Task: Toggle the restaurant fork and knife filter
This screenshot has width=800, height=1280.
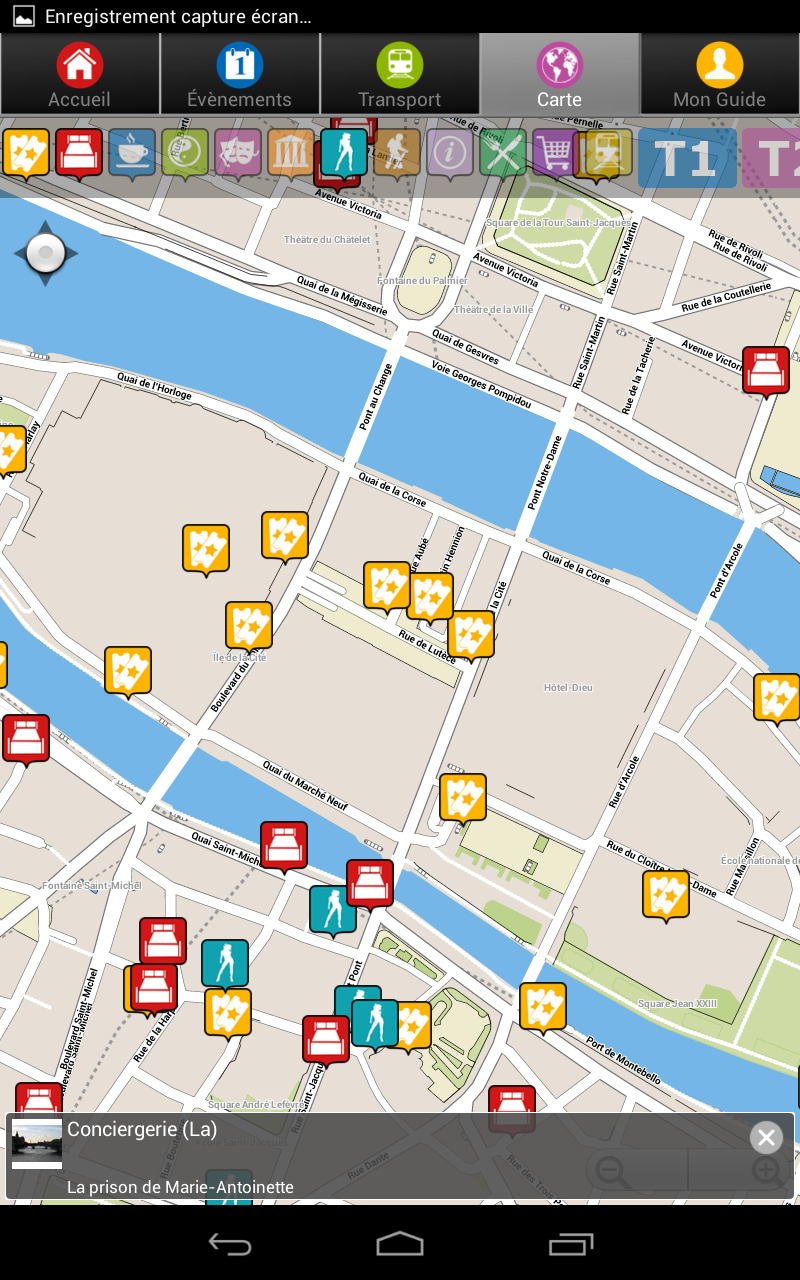Action: coord(502,153)
